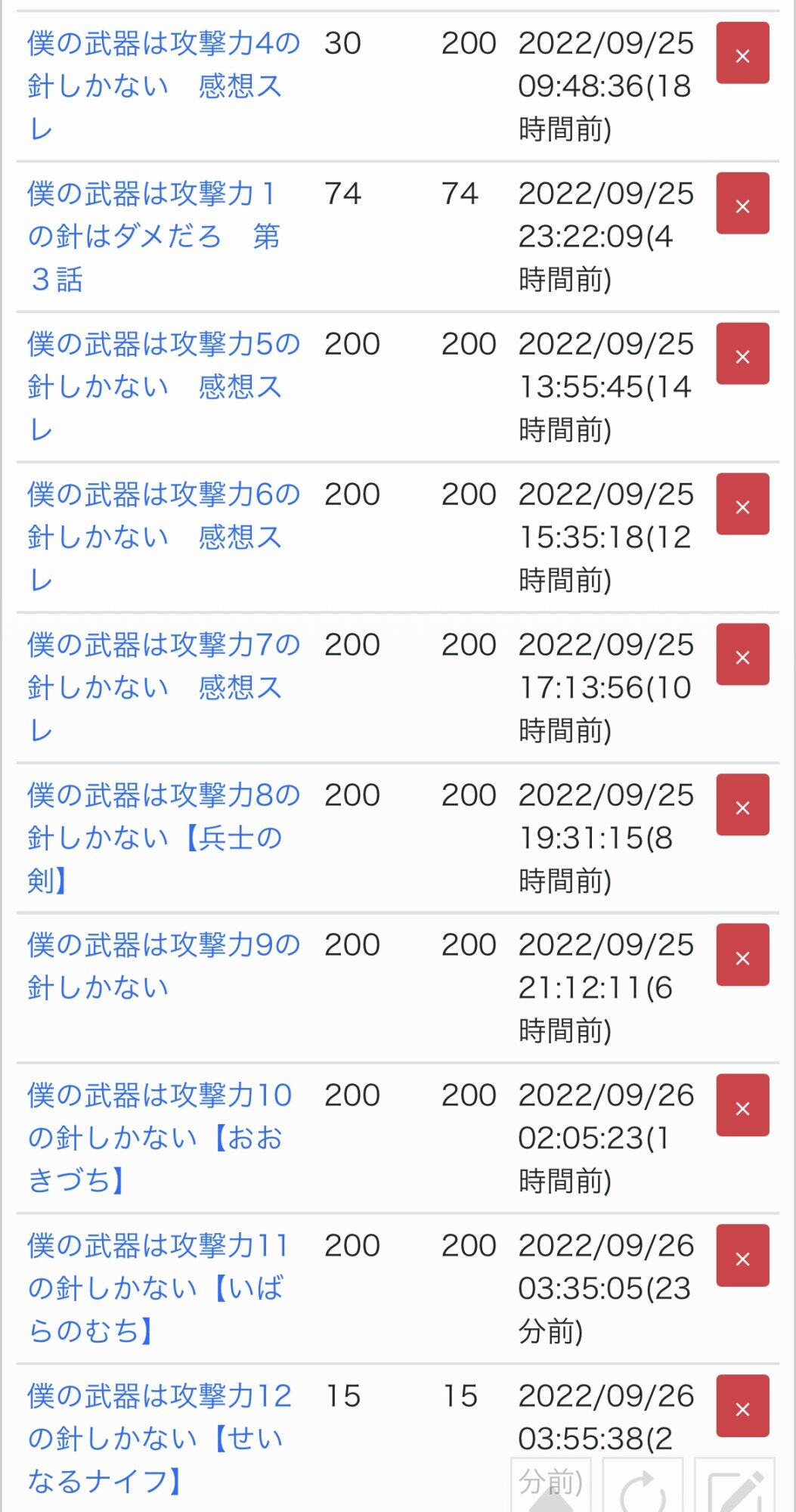Delete the 攻撃力4の針 history entry

point(742,53)
